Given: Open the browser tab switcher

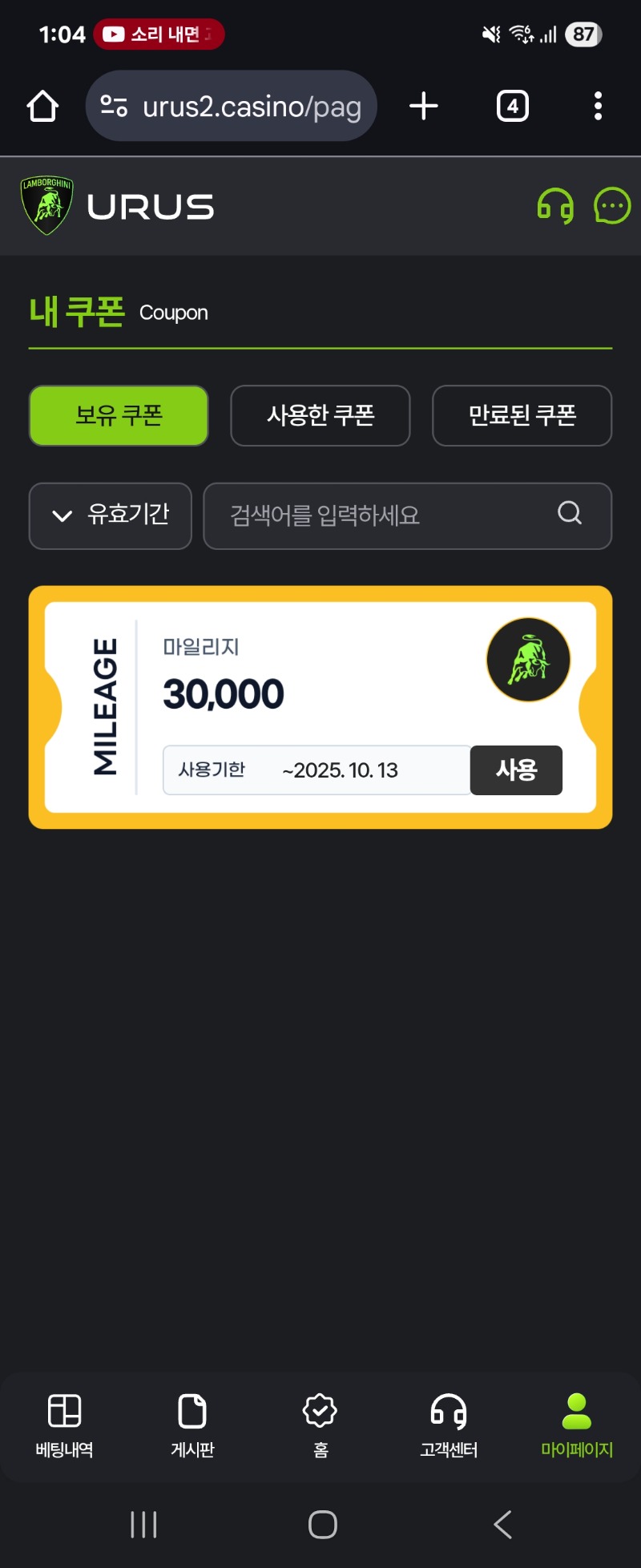Looking at the screenshot, I should (x=513, y=106).
